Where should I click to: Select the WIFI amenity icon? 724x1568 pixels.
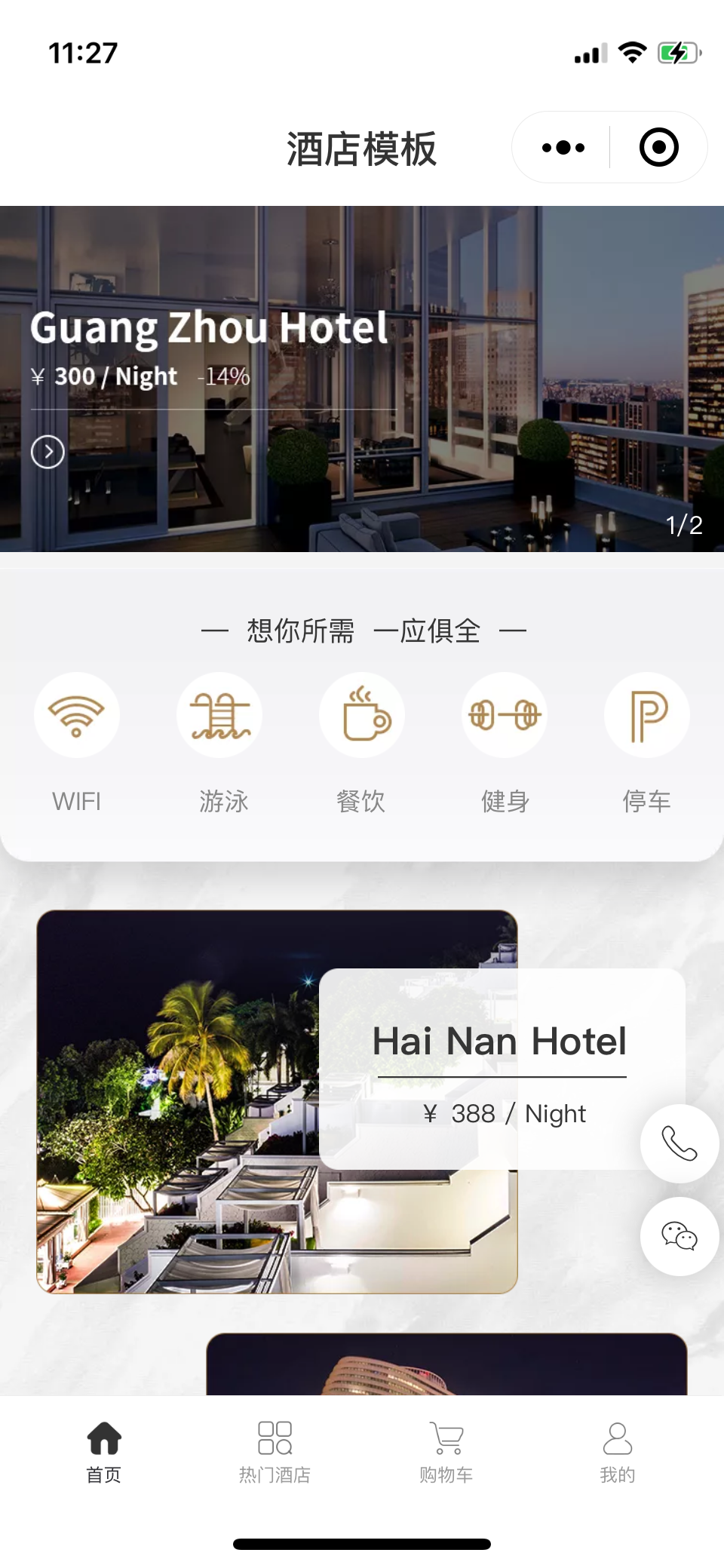tap(77, 715)
